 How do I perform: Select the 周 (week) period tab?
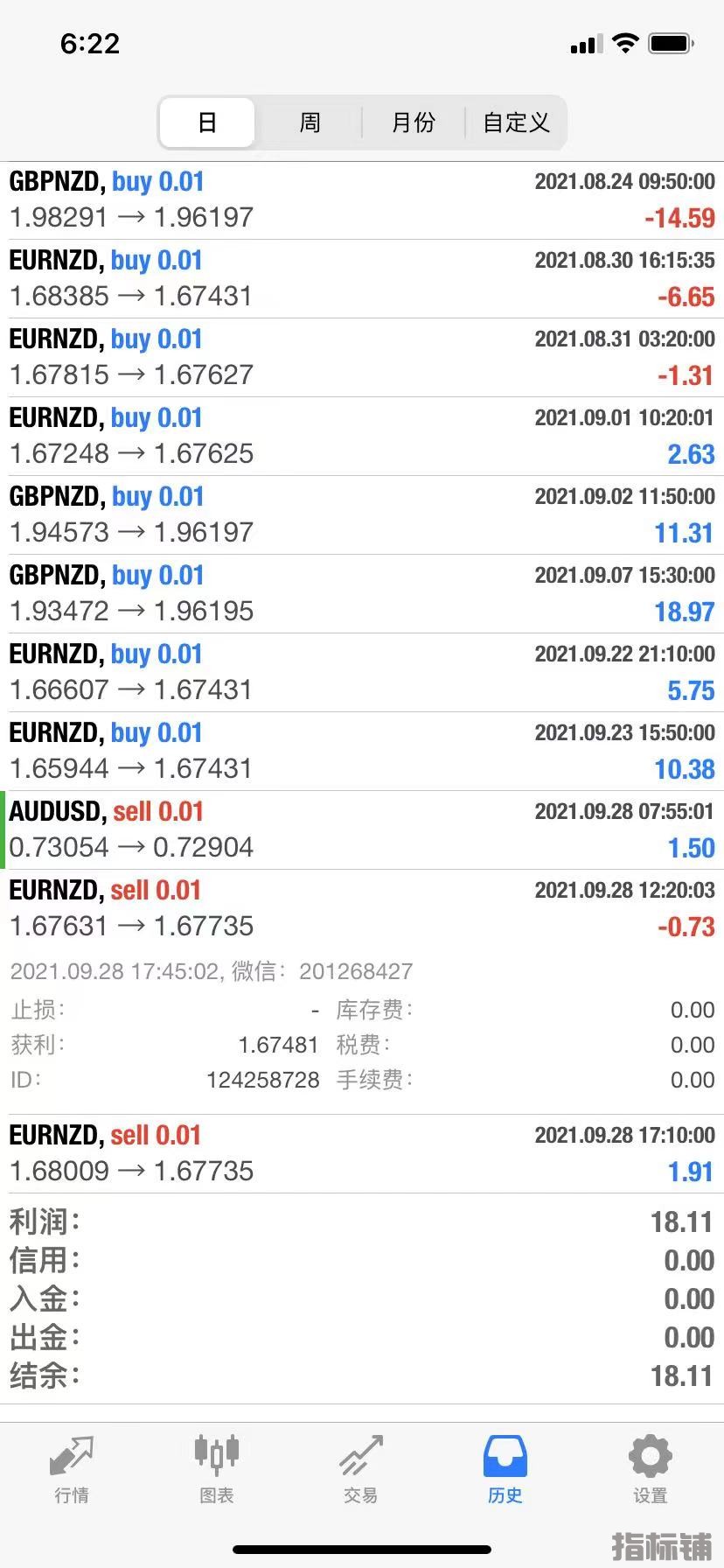[310, 122]
